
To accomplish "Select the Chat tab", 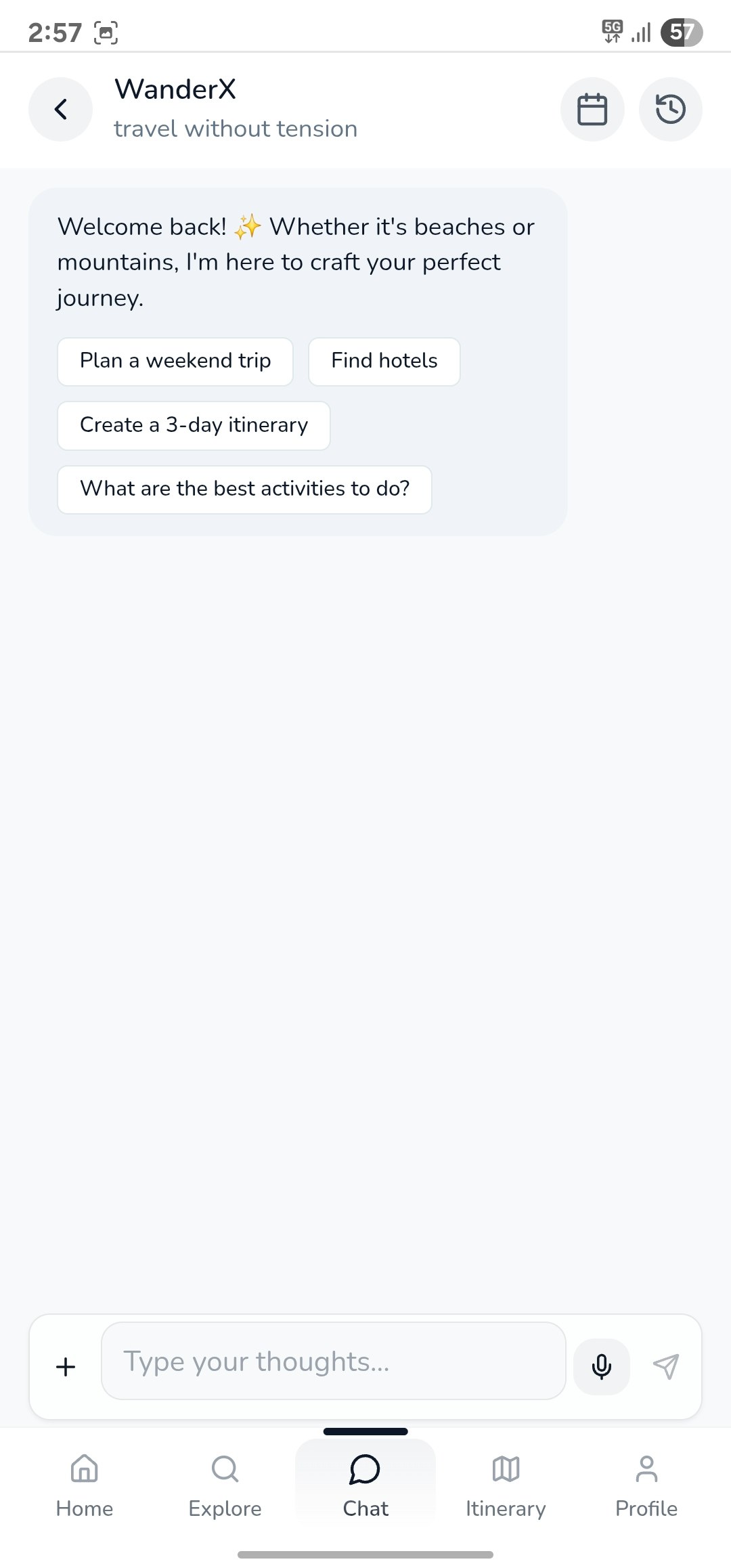I will [x=365, y=1486].
